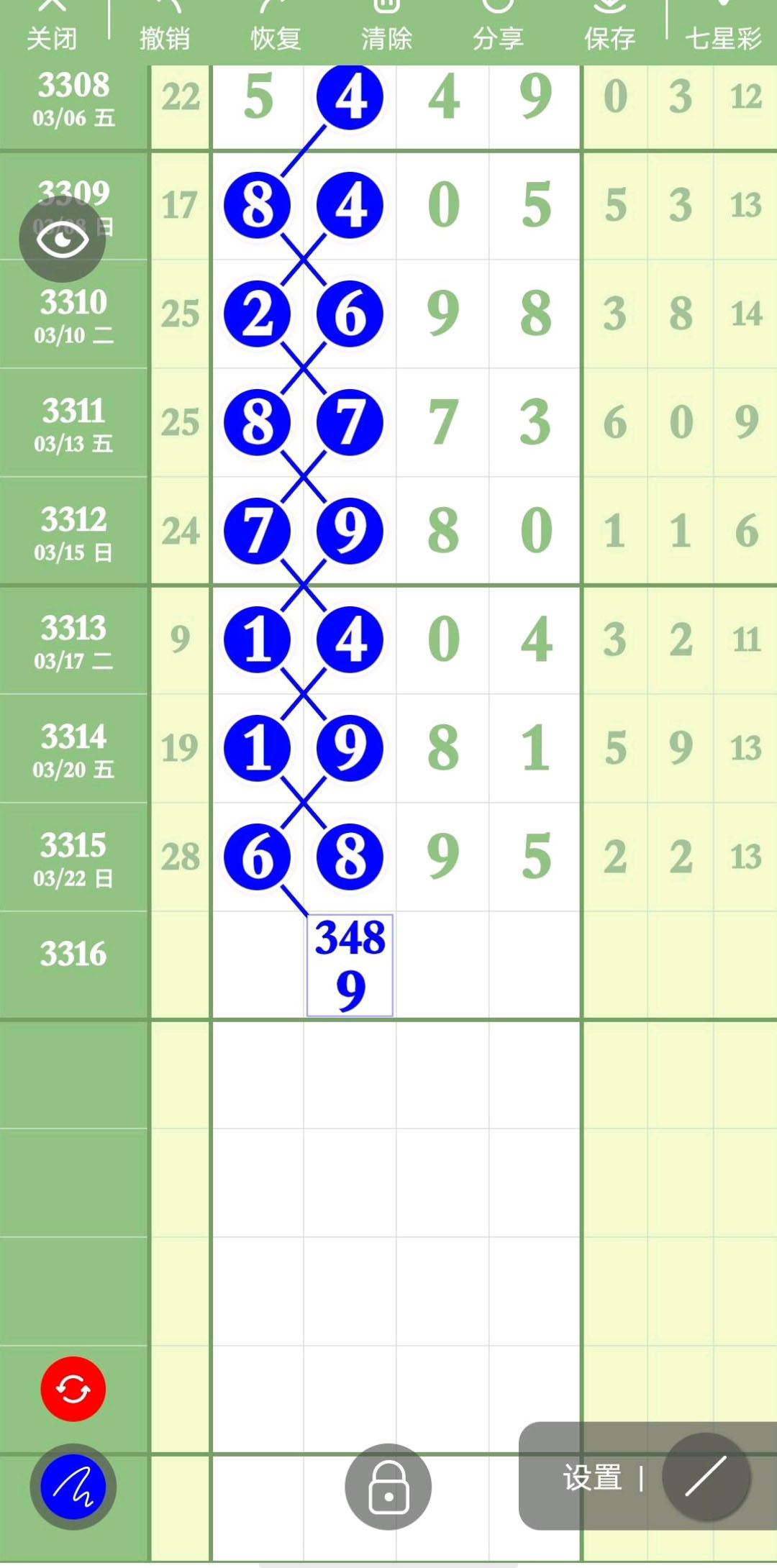Toggle the lock button
Image resolution: width=777 pixels, height=1568 pixels.
pos(388,1486)
